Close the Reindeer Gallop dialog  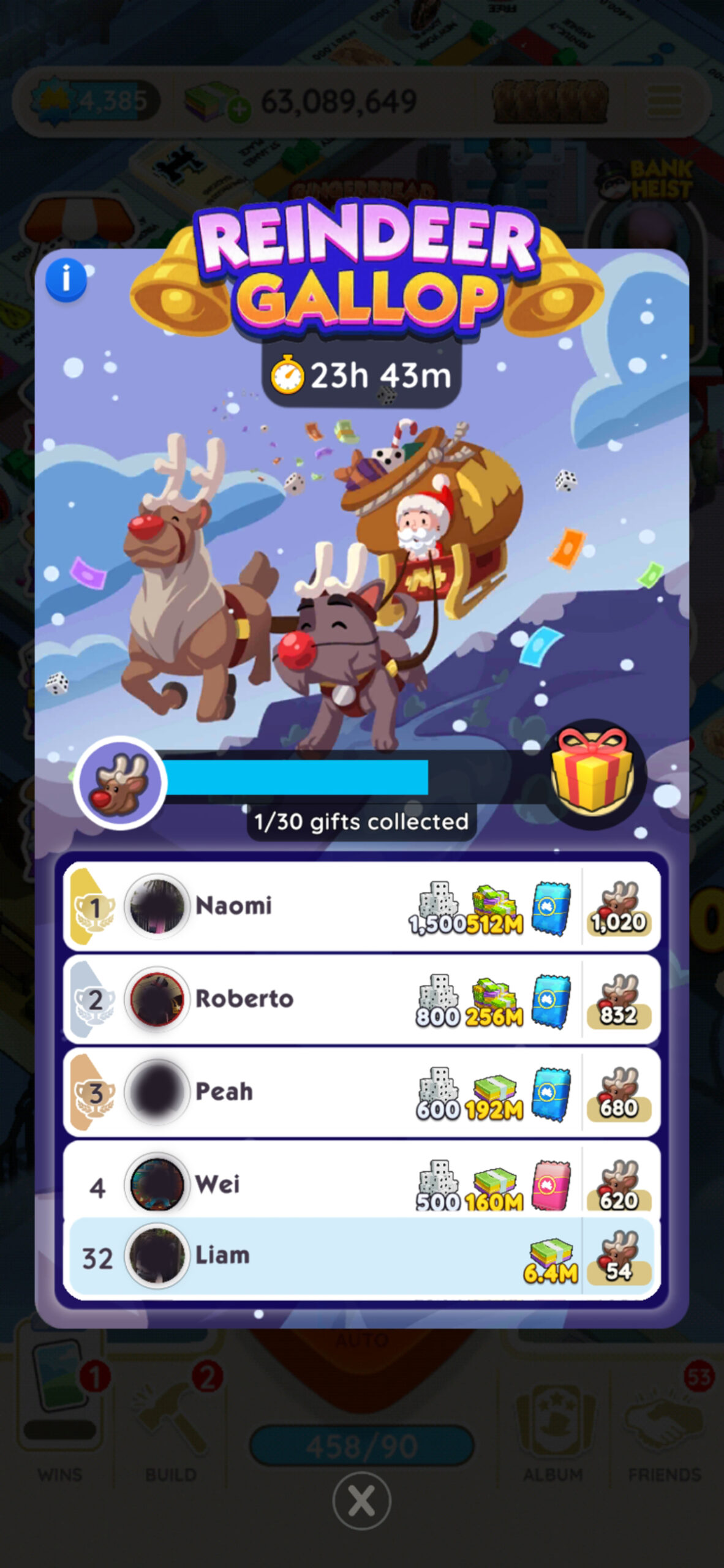point(361,1501)
